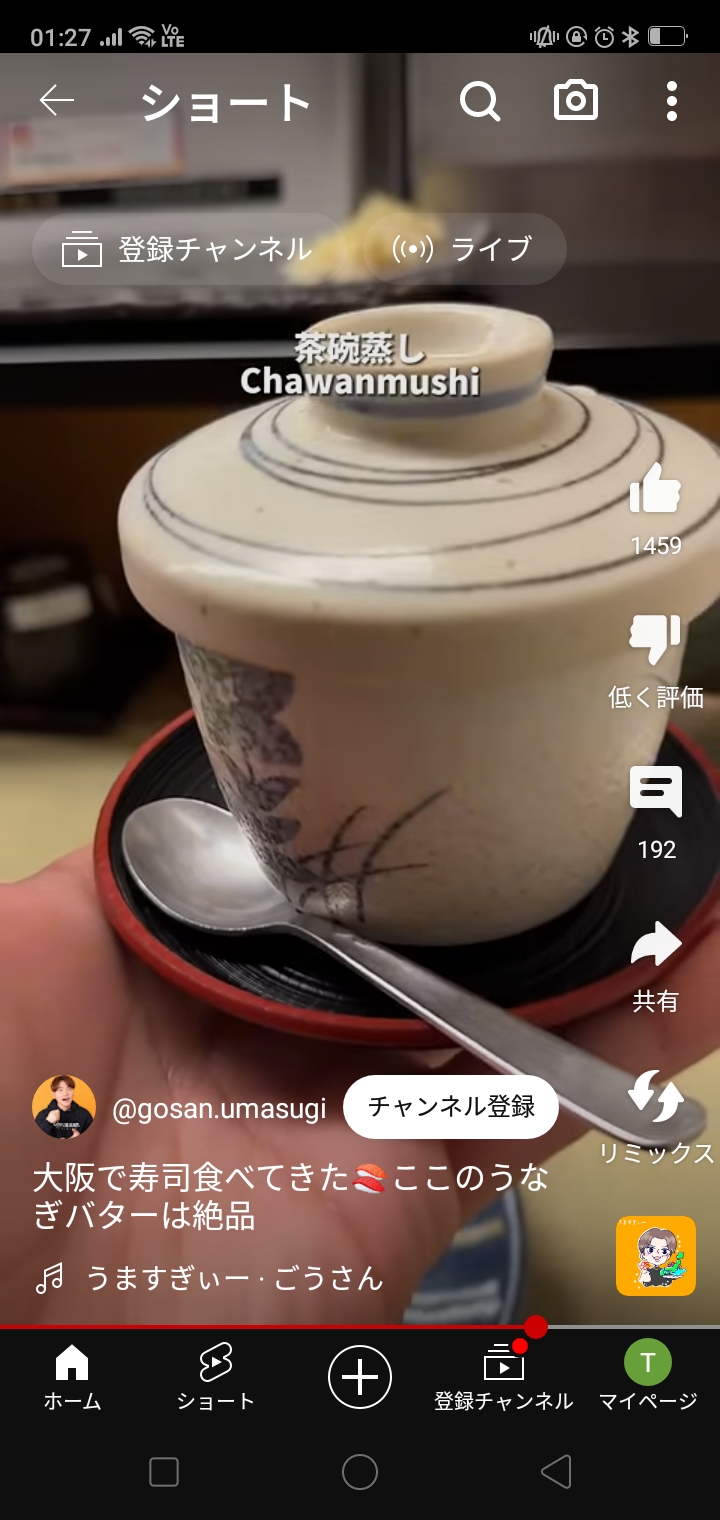720x1520 pixels.
Task: Open search from the top bar
Action: [x=479, y=101]
